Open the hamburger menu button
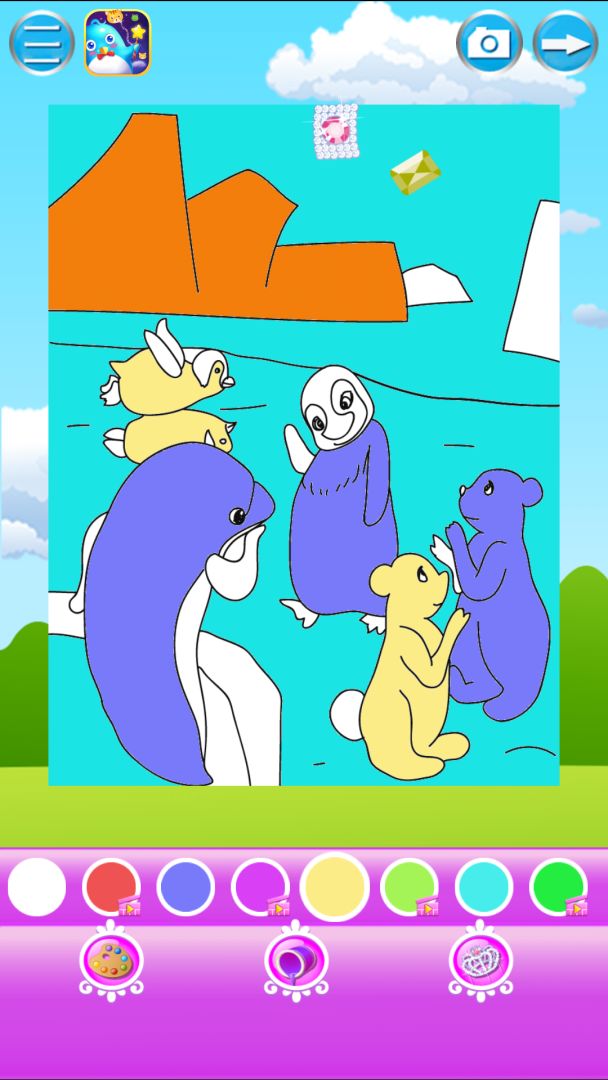The width and height of the screenshot is (608, 1080). click(42, 43)
